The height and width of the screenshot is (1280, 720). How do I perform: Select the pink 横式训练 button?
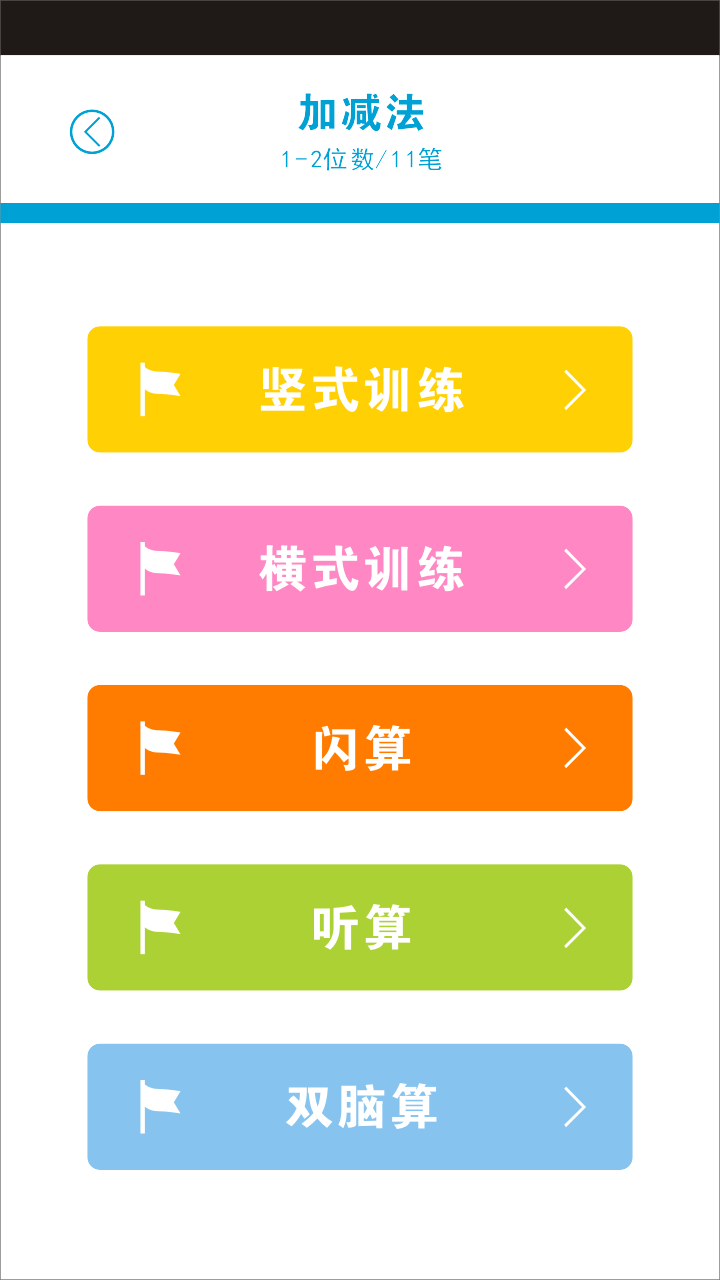pos(360,569)
